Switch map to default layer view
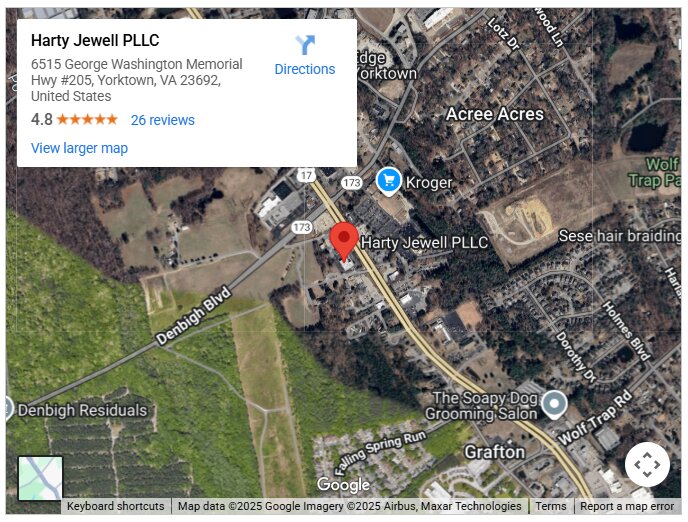Image resolution: width=688 pixels, height=522 pixels. 40,478
